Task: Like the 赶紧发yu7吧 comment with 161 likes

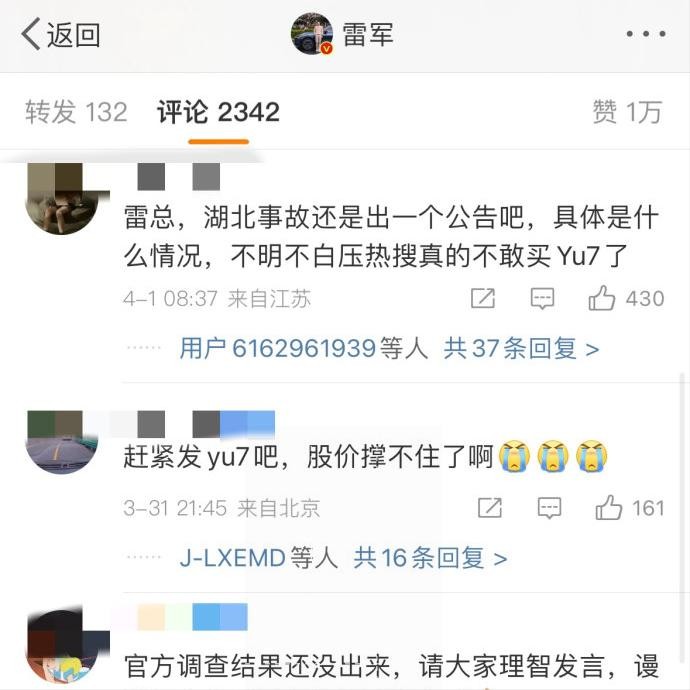Action: [x=609, y=508]
